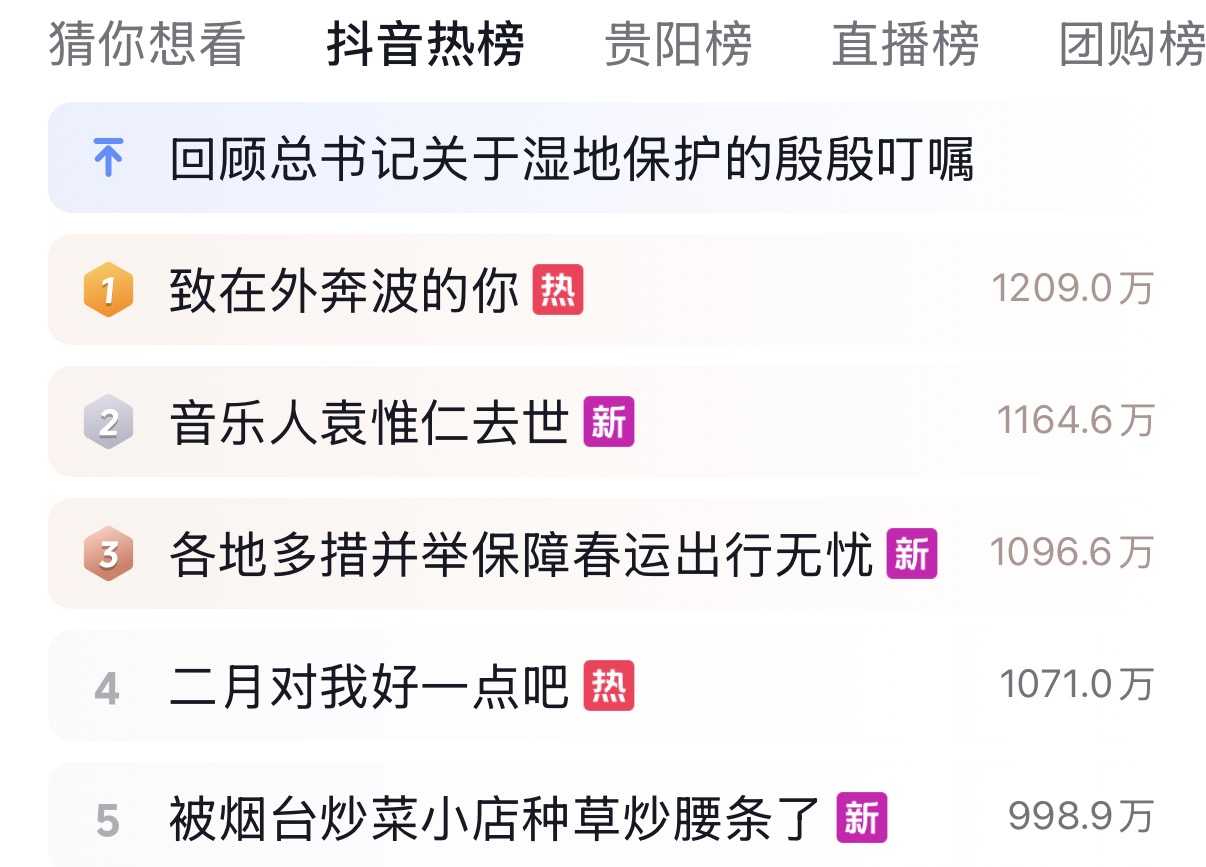Select the 抖音热榜 tab

tap(425, 44)
